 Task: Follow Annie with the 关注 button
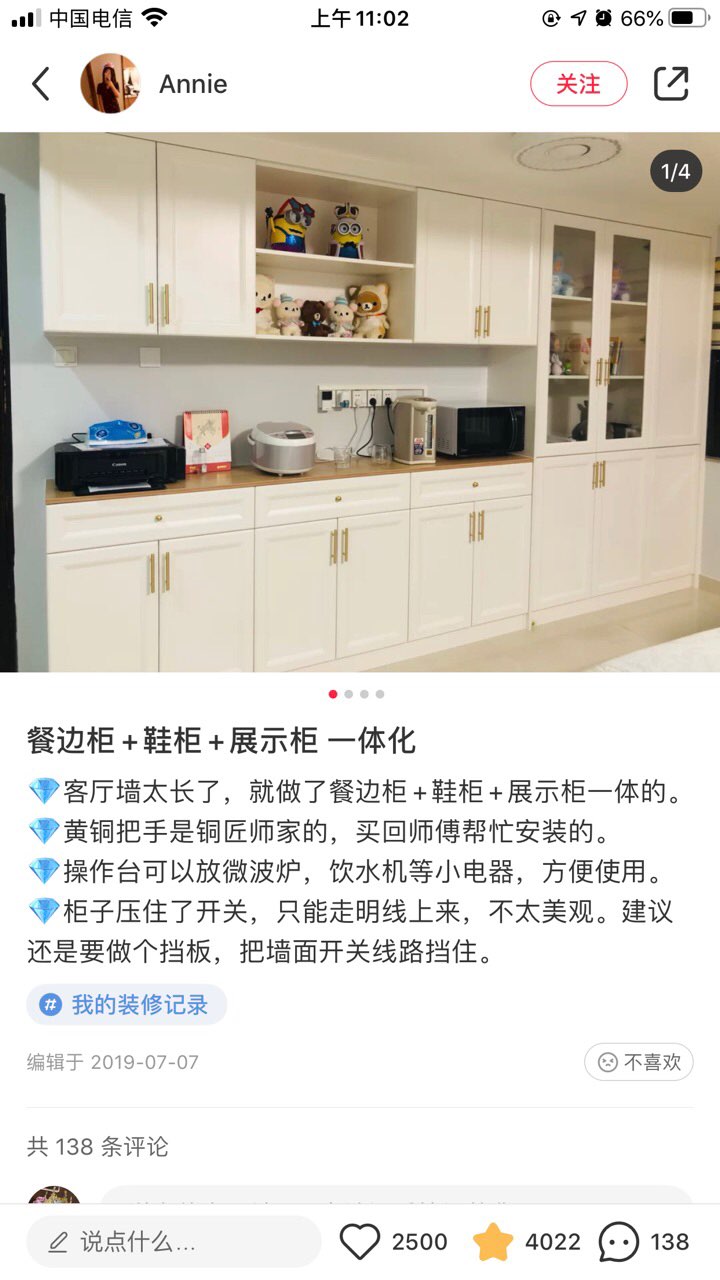click(x=578, y=84)
